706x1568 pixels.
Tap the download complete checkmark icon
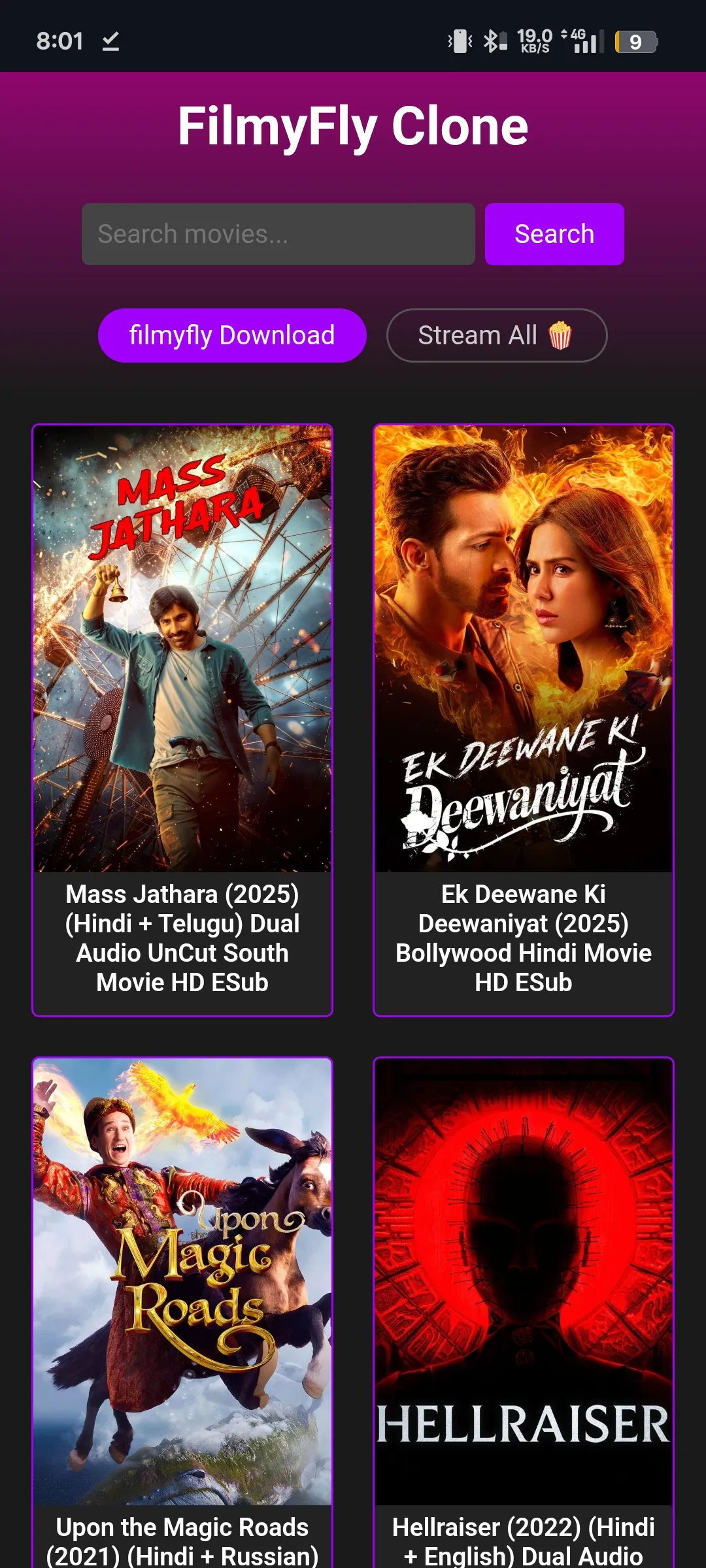coord(111,42)
